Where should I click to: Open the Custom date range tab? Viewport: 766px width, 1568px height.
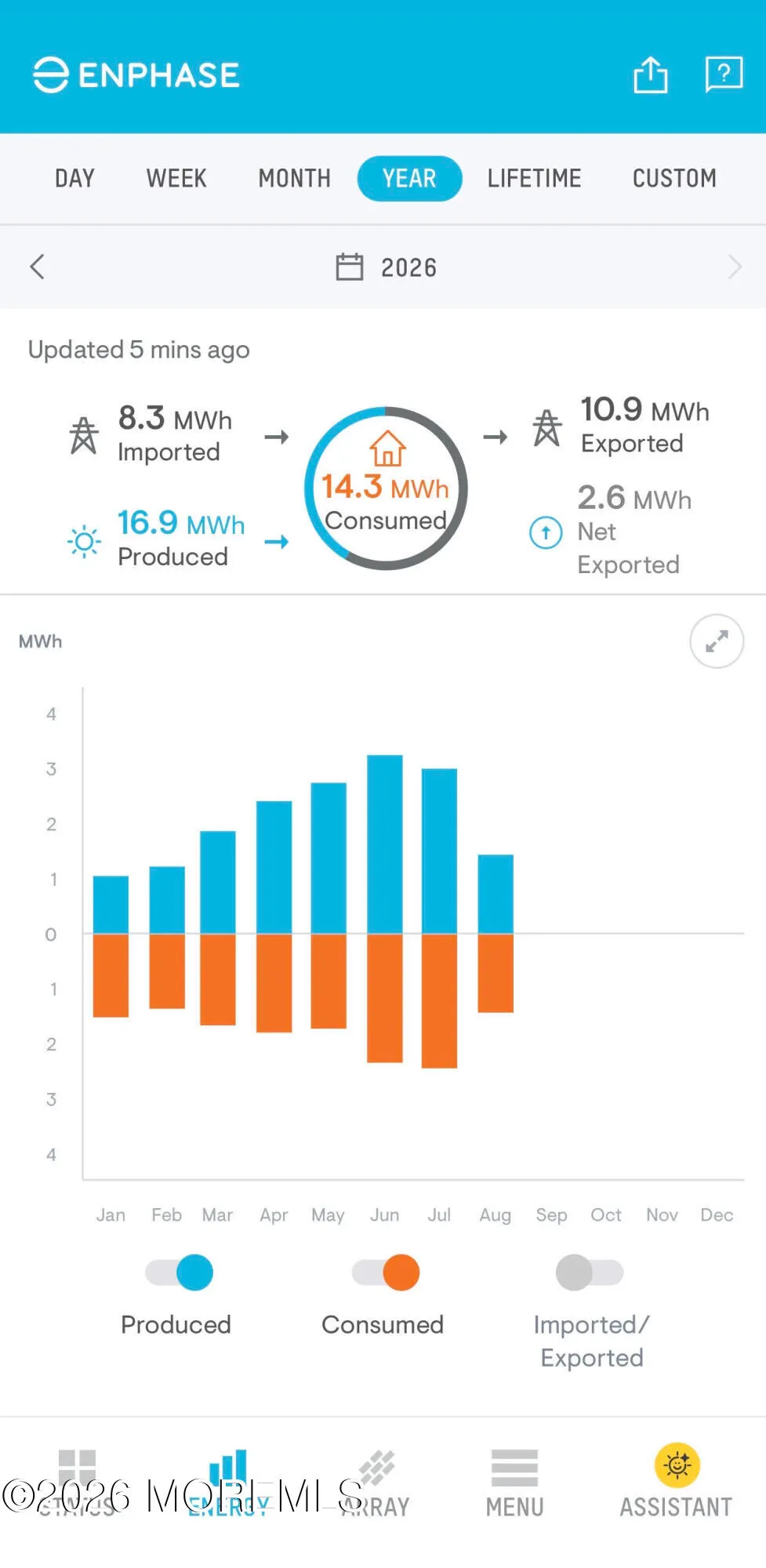pos(674,179)
